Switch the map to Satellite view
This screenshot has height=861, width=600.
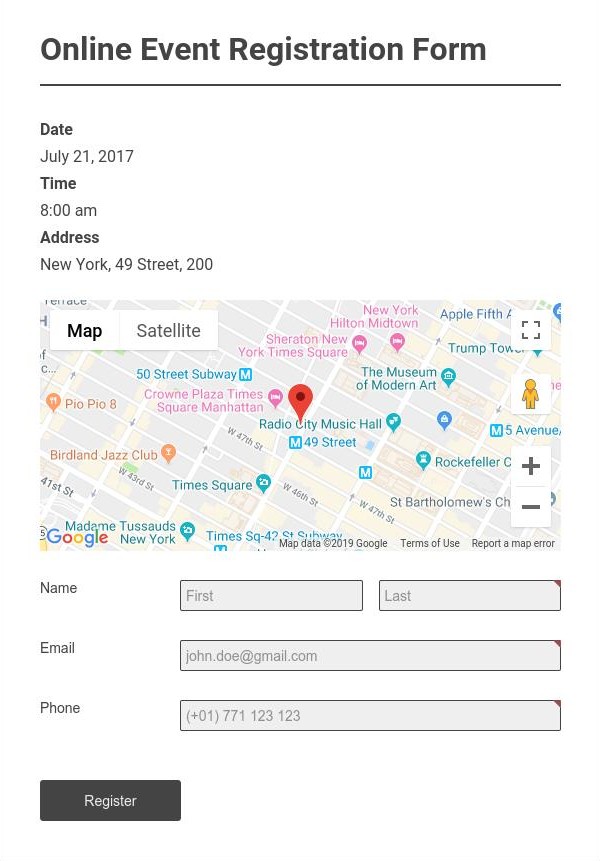pyautogui.click(x=168, y=331)
